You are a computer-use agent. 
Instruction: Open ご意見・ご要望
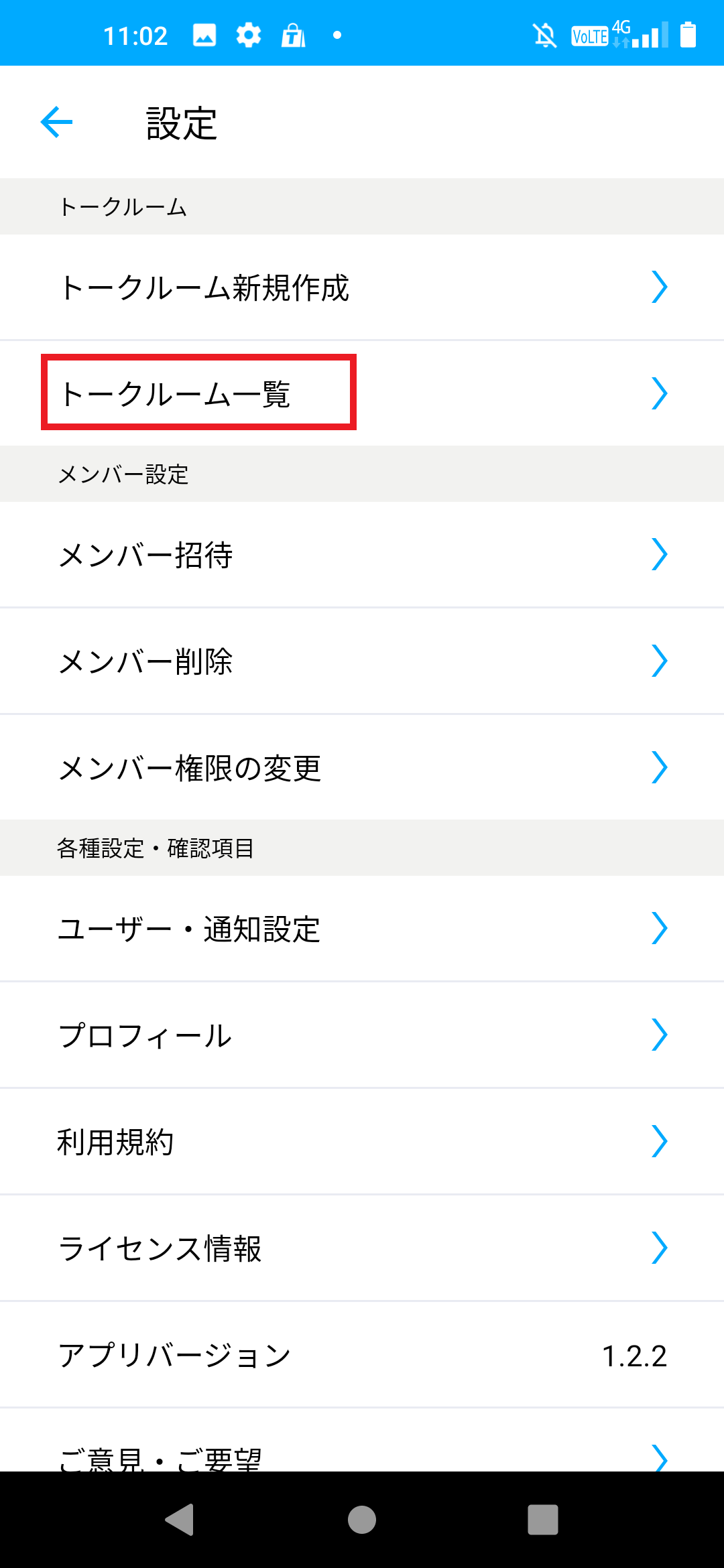click(x=362, y=1441)
